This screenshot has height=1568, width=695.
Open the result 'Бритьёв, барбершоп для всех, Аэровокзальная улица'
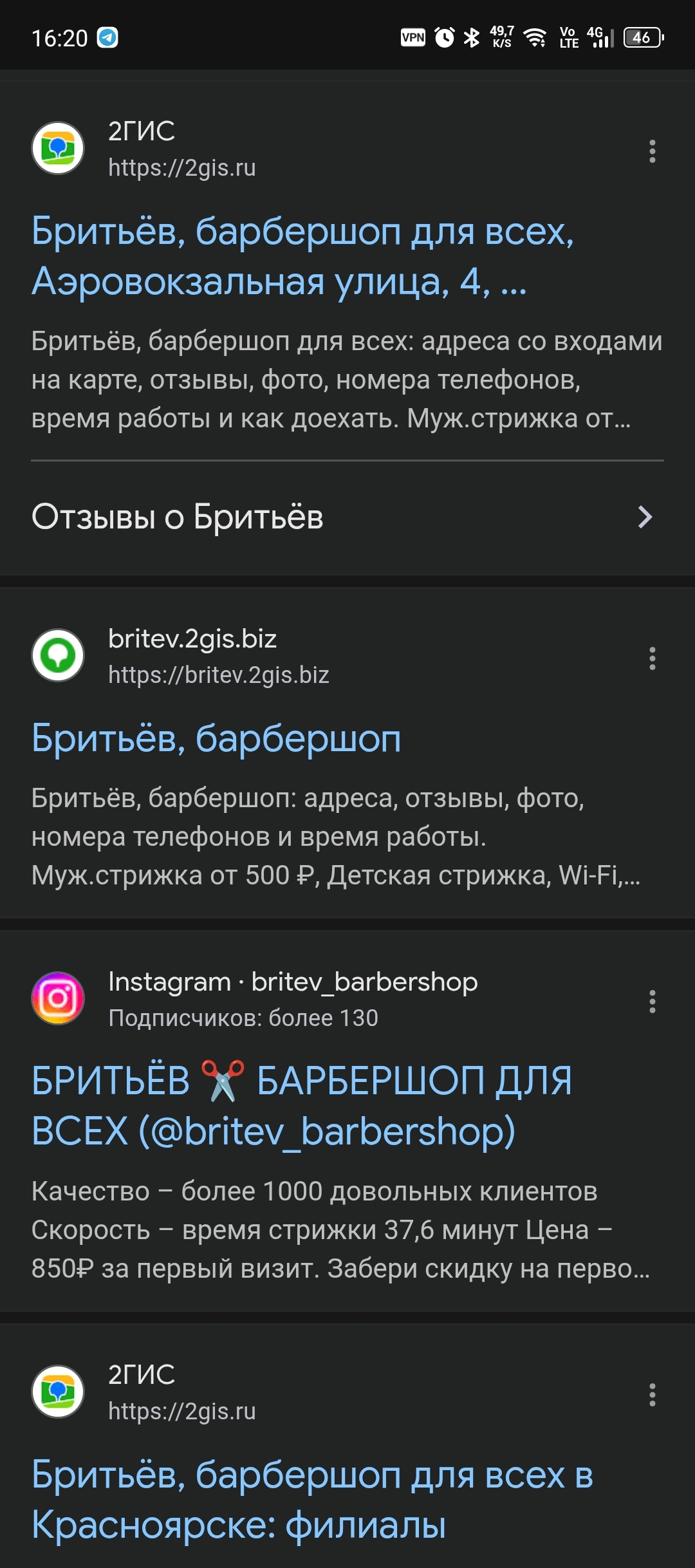302,256
